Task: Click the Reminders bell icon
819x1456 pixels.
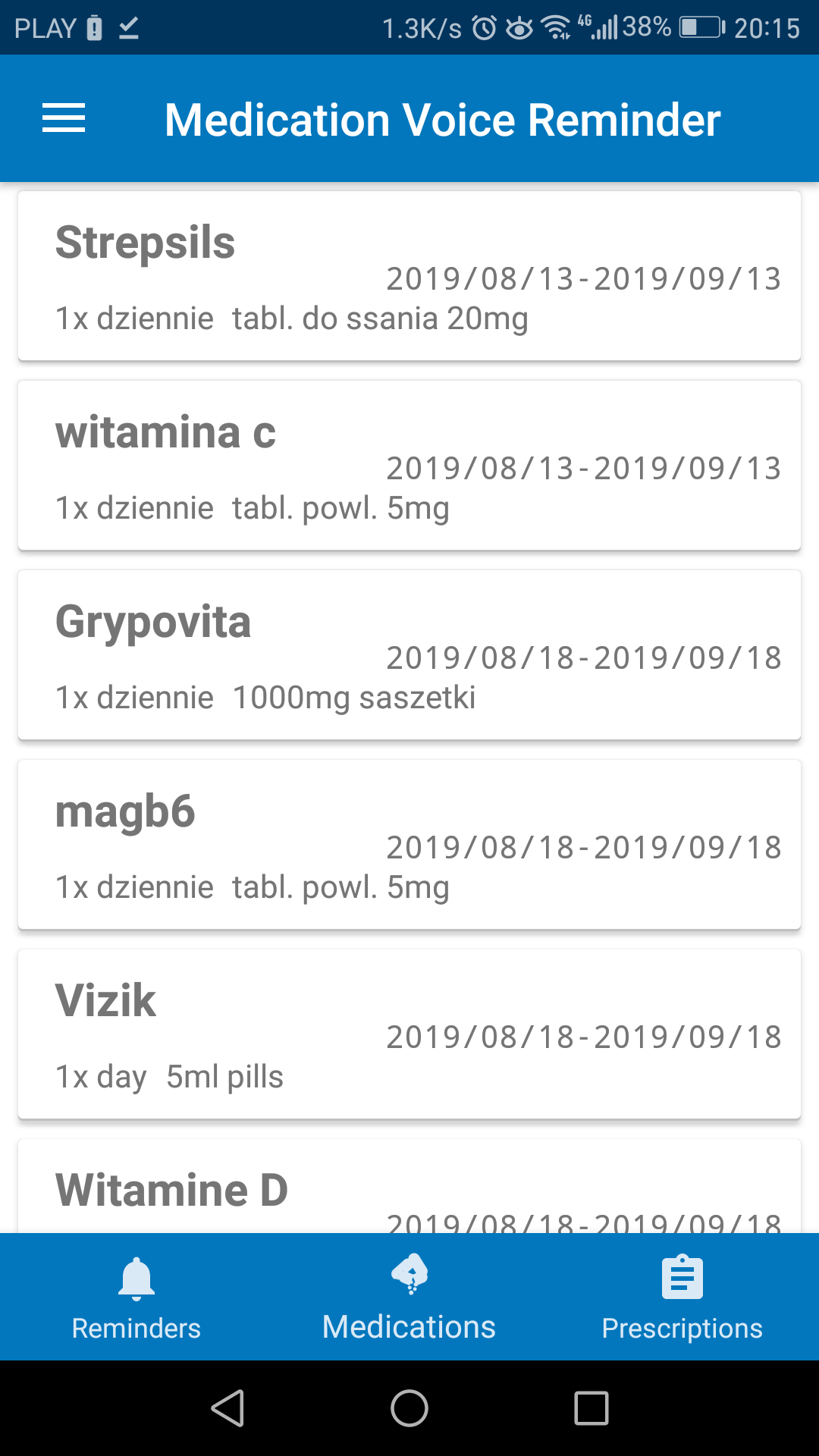Action: [136, 1278]
